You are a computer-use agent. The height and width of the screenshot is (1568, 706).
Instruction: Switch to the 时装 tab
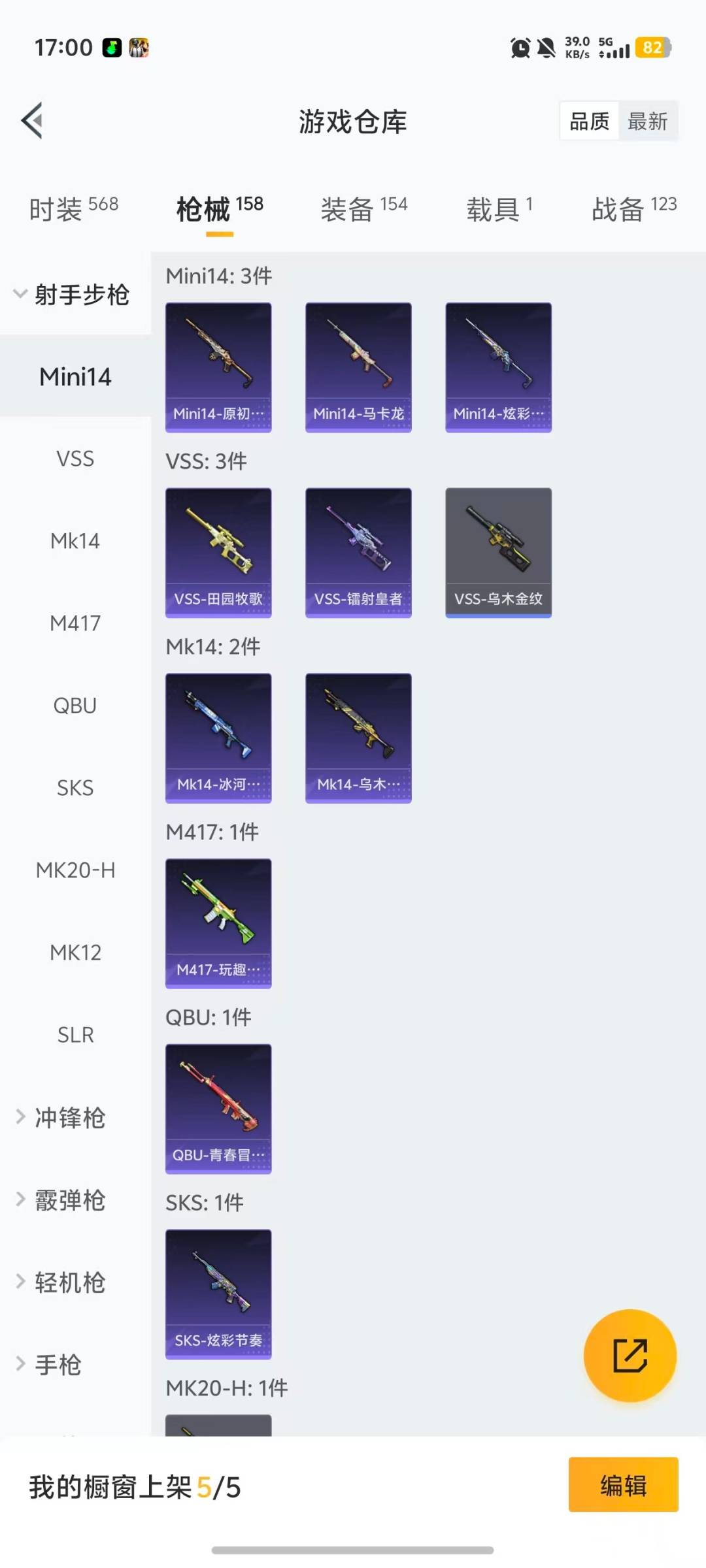tap(73, 209)
